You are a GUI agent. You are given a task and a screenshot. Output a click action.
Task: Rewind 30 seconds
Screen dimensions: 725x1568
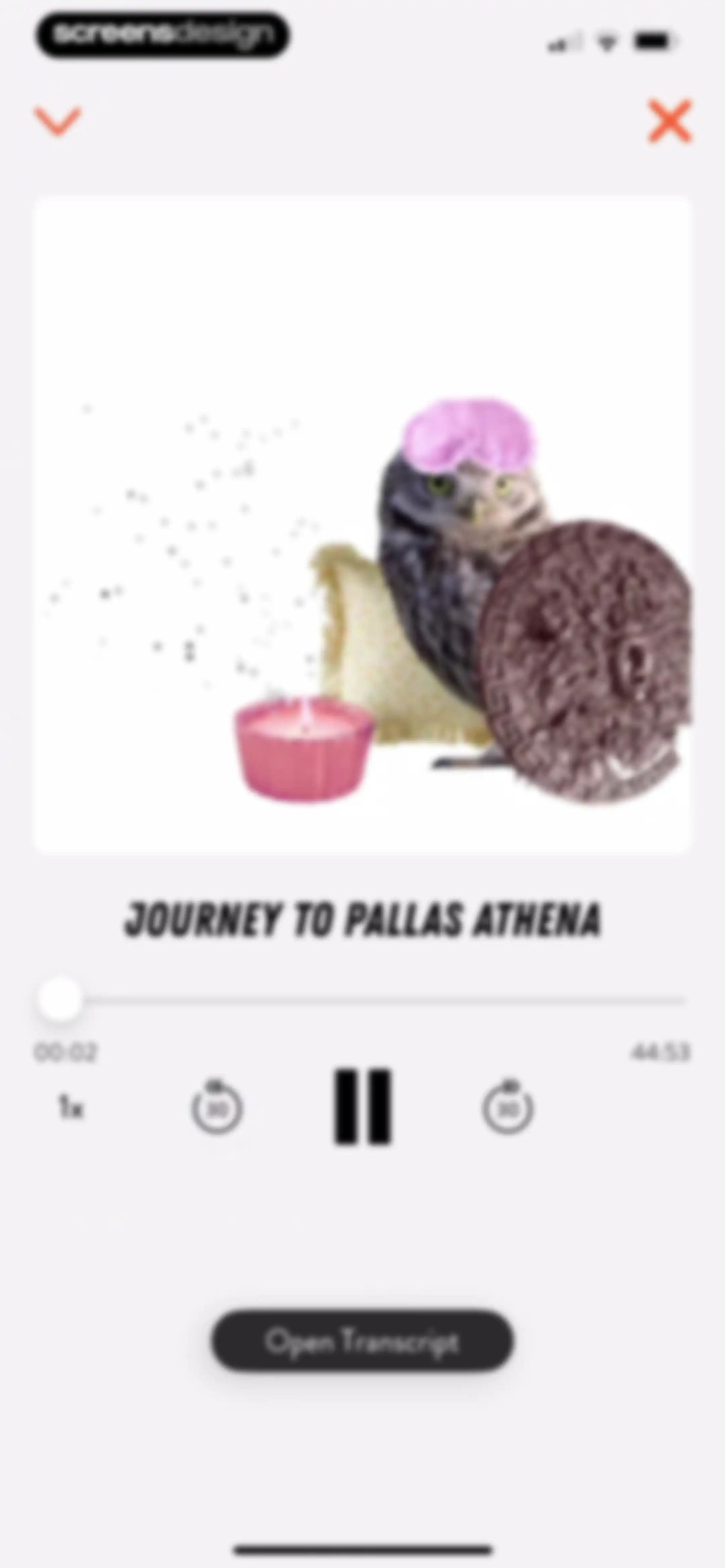click(x=217, y=1107)
